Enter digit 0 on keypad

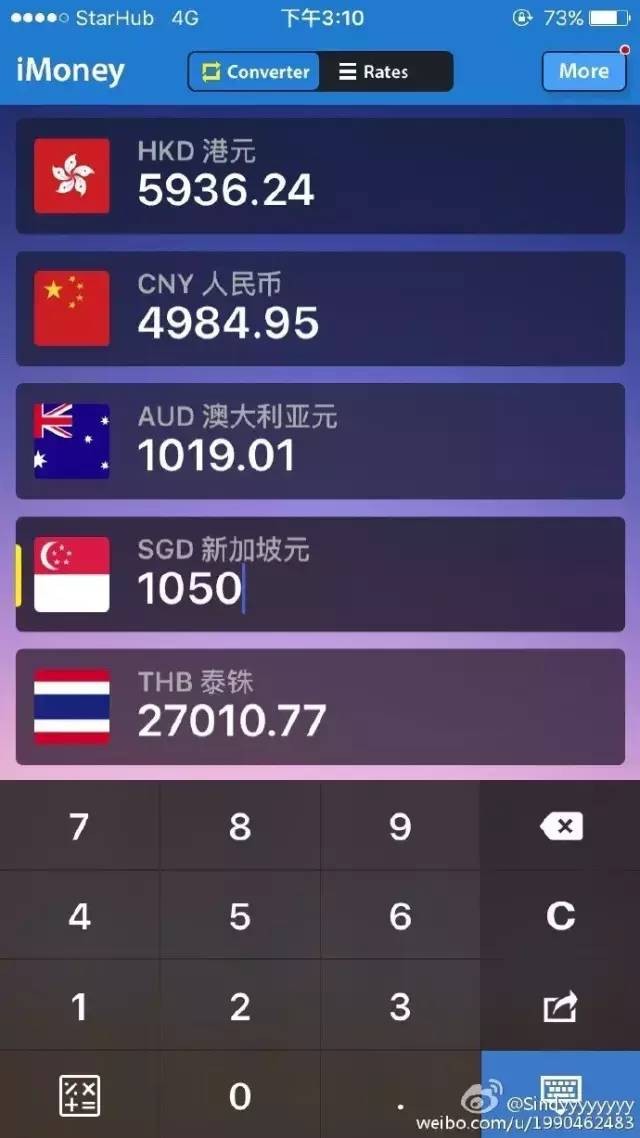pos(240,1095)
